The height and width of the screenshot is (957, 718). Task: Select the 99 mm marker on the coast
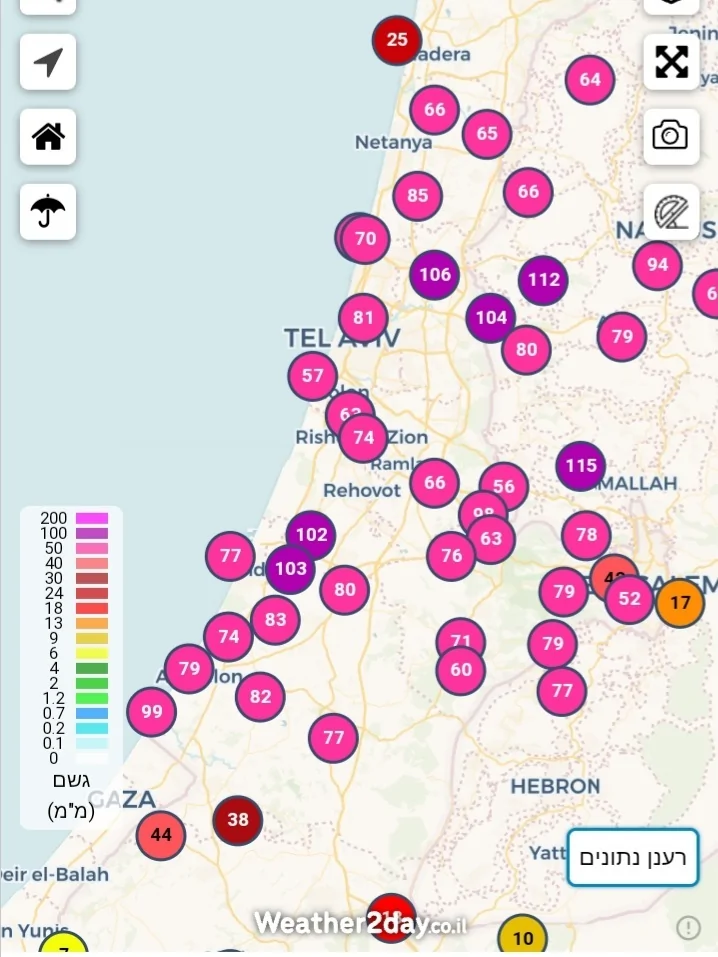[x=151, y=712]
